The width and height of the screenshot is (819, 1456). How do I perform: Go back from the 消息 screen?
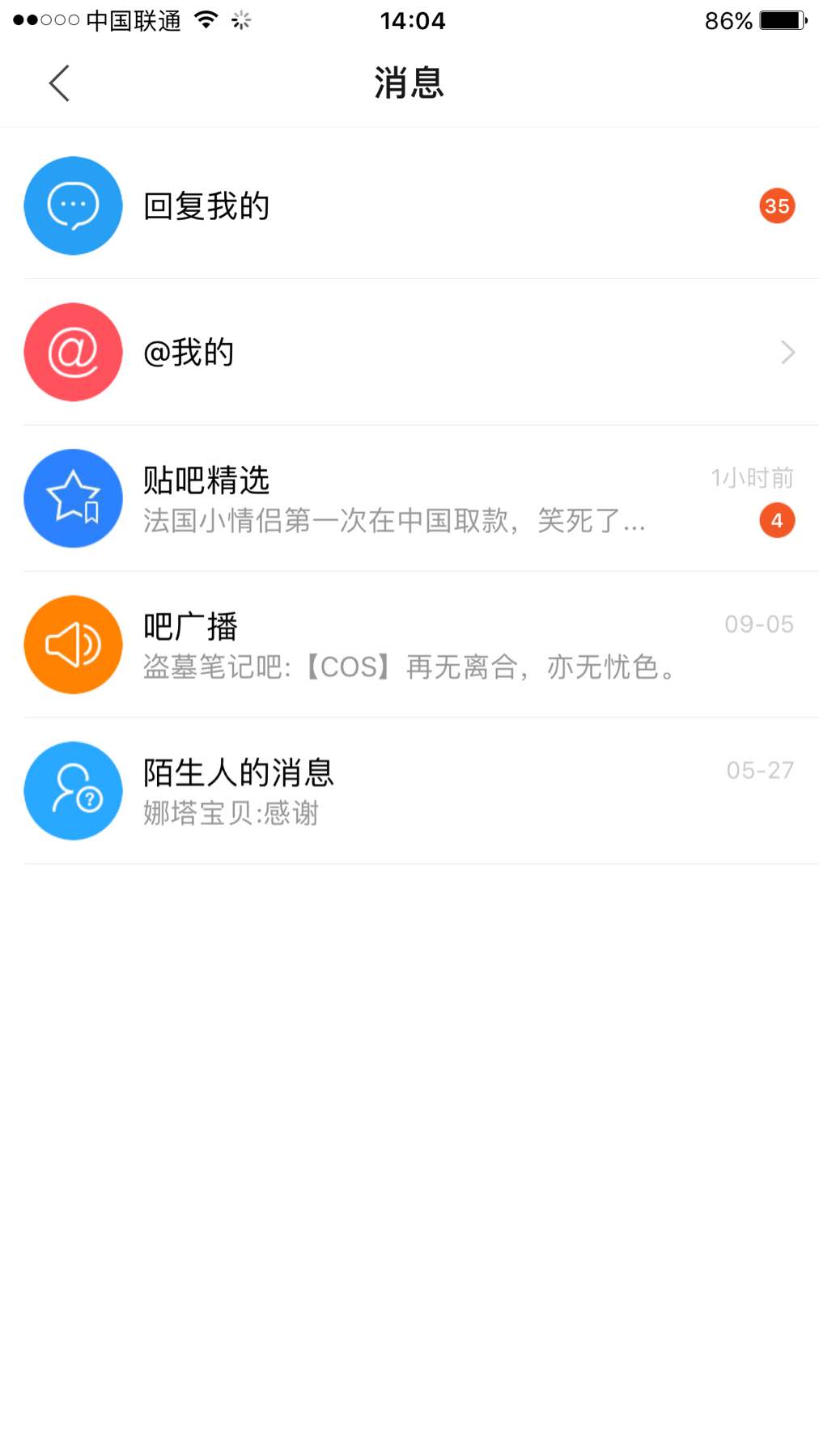(x=59, y=83)
